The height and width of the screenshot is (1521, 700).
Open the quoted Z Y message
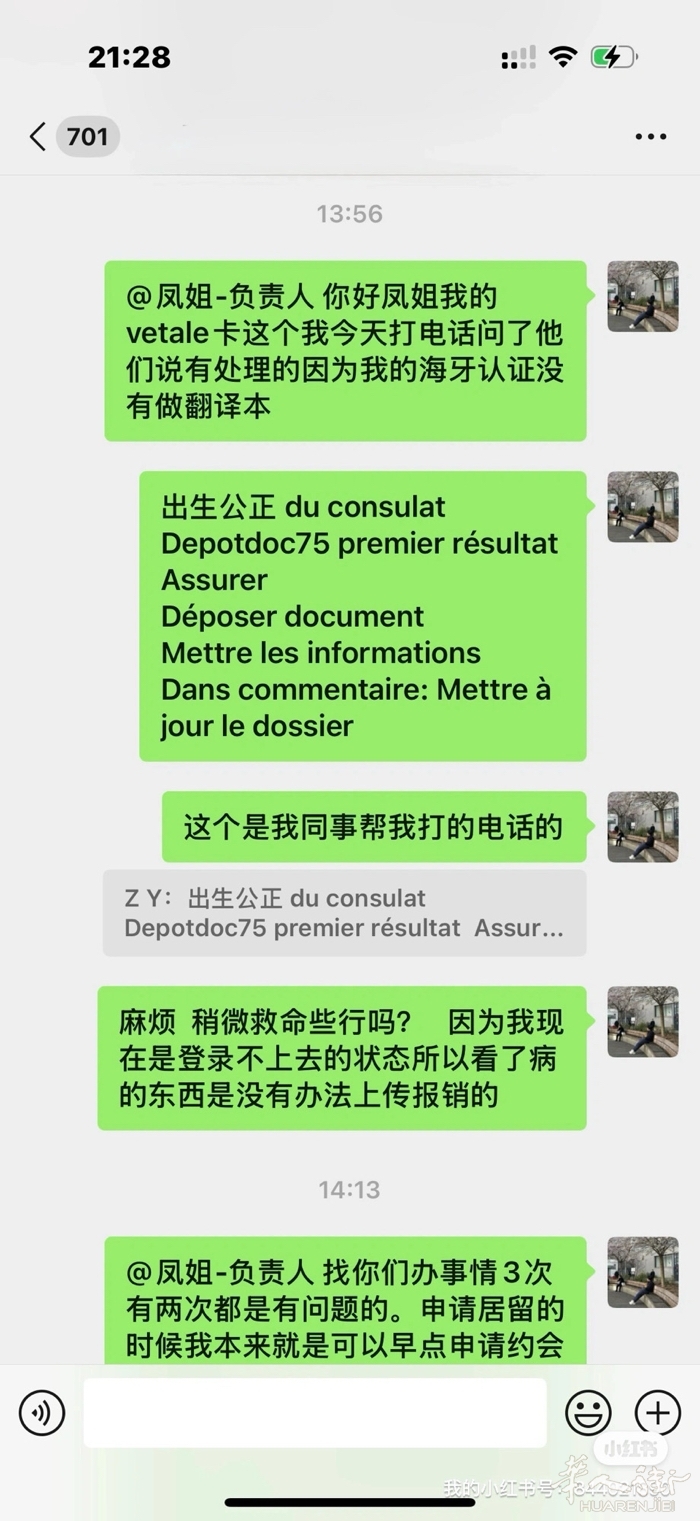point(344,913)
